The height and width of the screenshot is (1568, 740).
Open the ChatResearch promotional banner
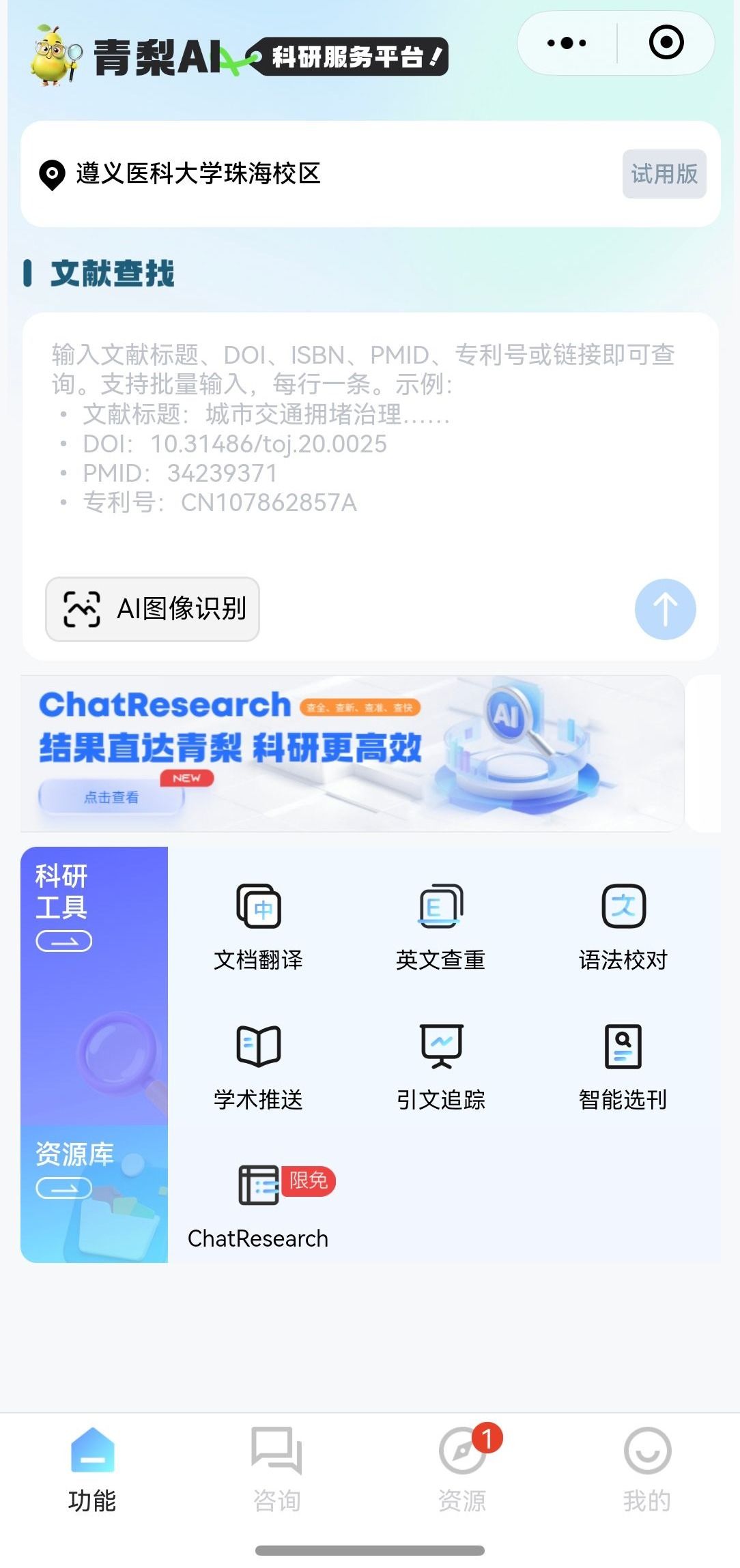click(352, 753)
